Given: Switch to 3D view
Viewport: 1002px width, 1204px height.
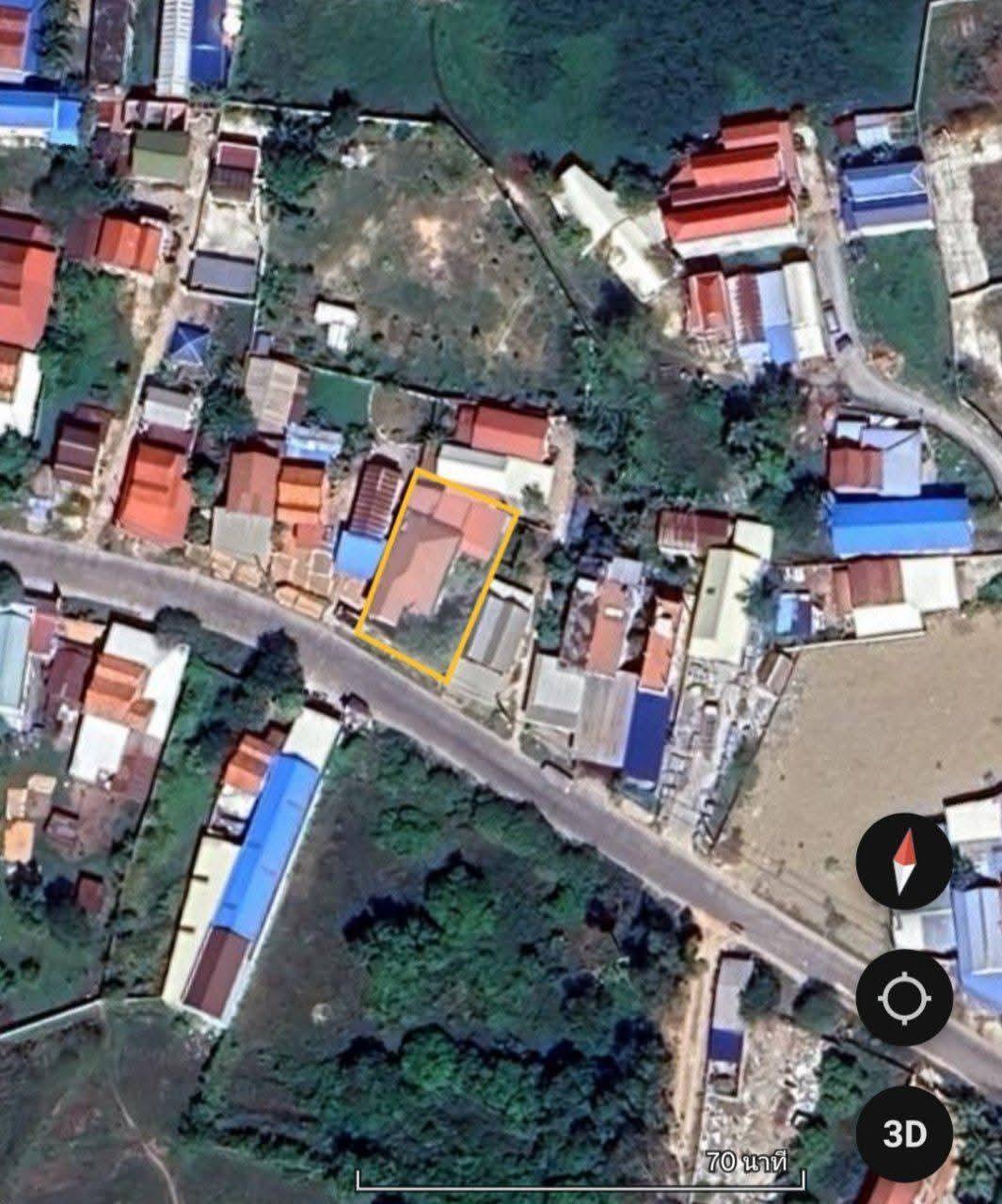Looking at the screenshot, I should [904, 1133].
